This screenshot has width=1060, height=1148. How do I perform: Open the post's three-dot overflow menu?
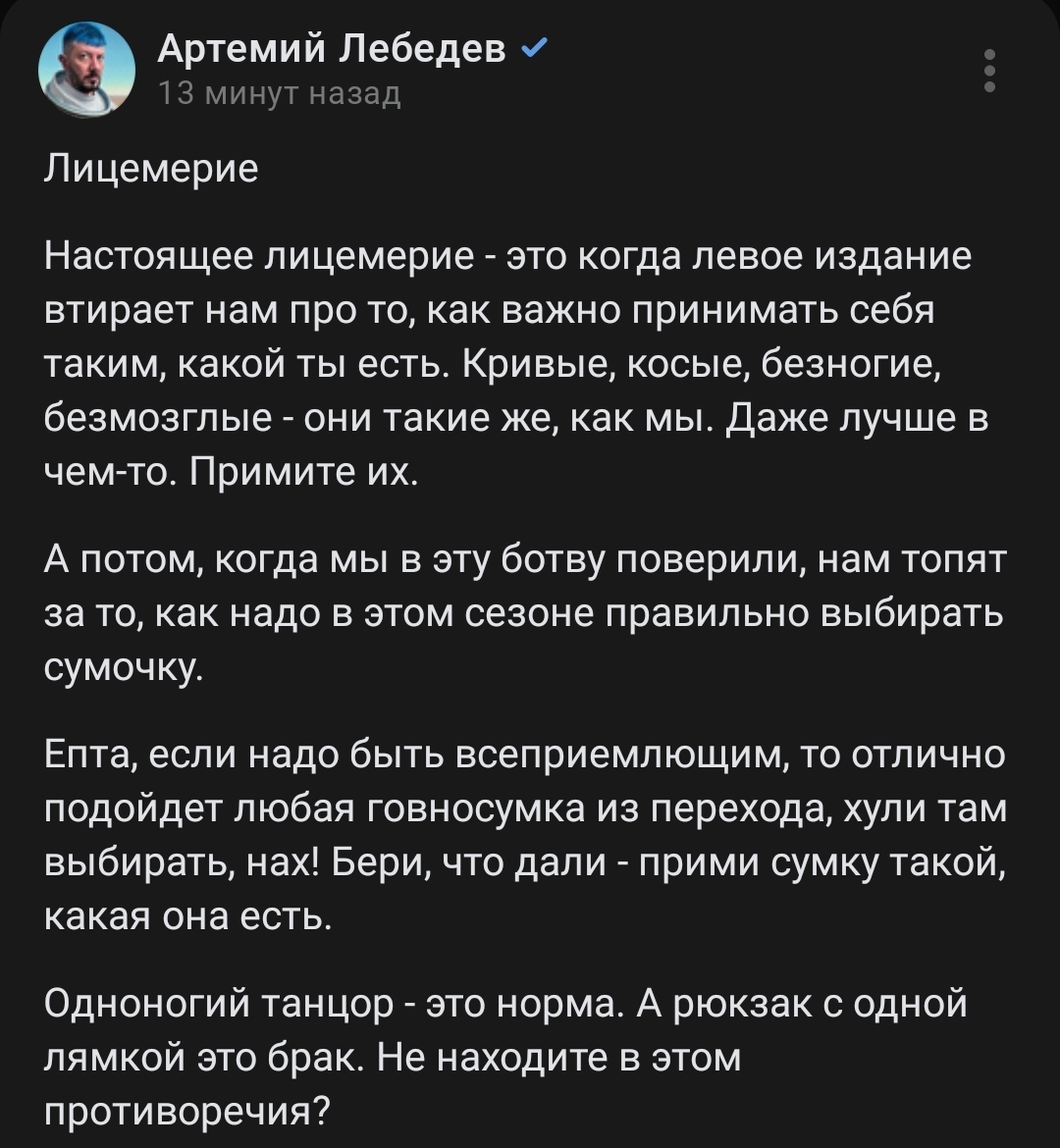989,70
